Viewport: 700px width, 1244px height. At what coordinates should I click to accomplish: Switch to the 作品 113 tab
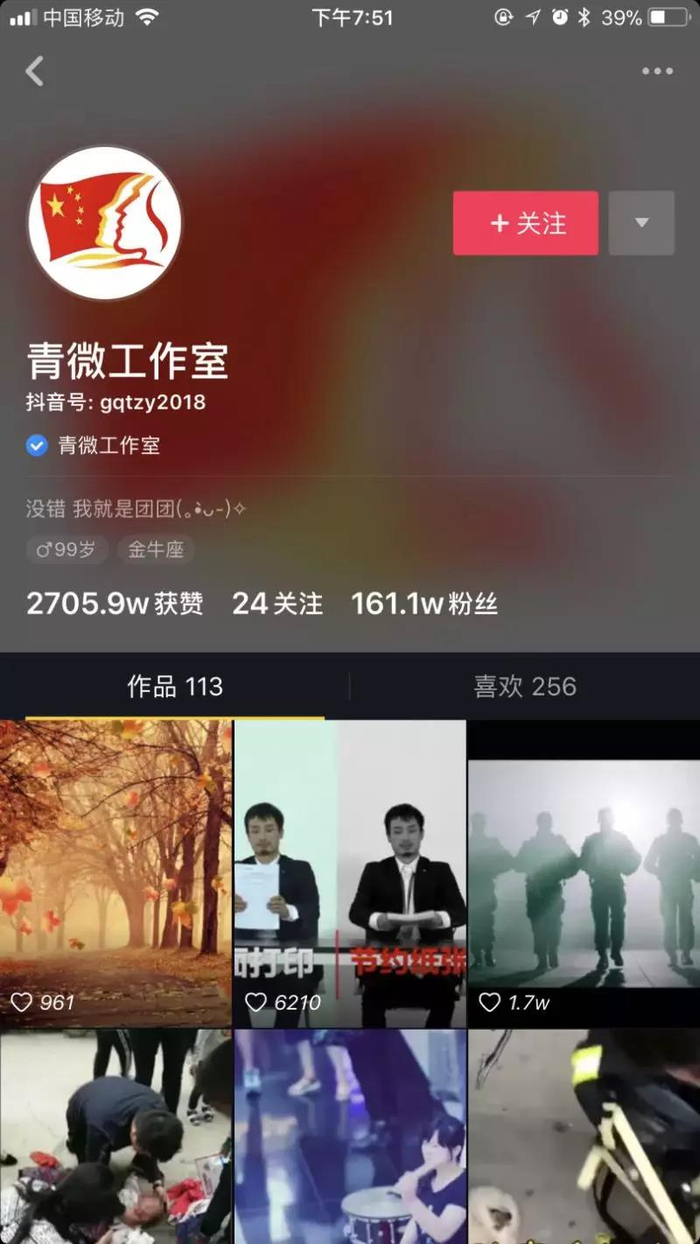click(x=175, y=687)
